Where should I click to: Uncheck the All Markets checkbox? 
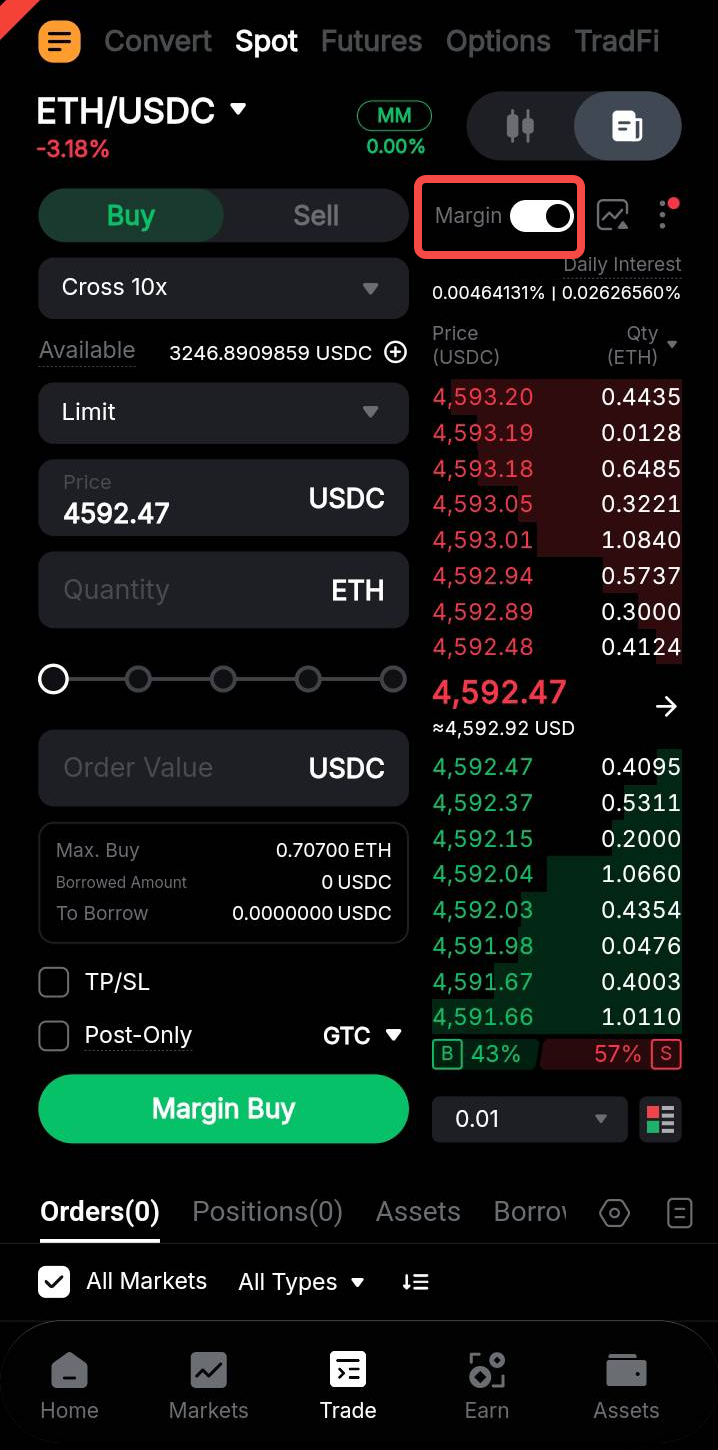click(54, 1281)
